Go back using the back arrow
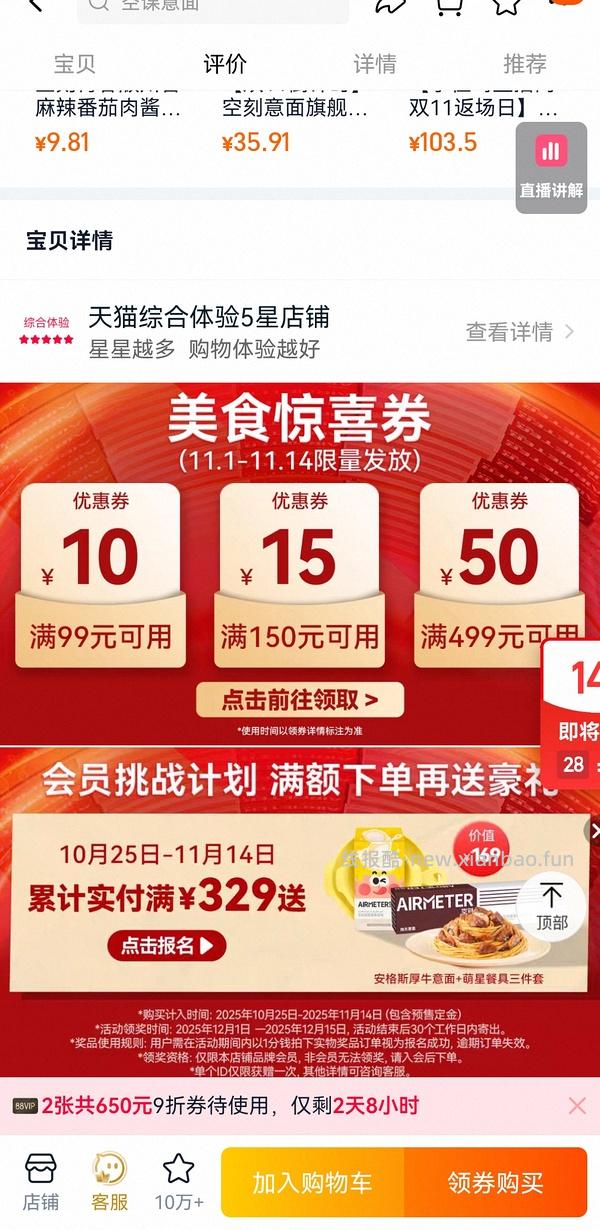 [x=35, y=5]
